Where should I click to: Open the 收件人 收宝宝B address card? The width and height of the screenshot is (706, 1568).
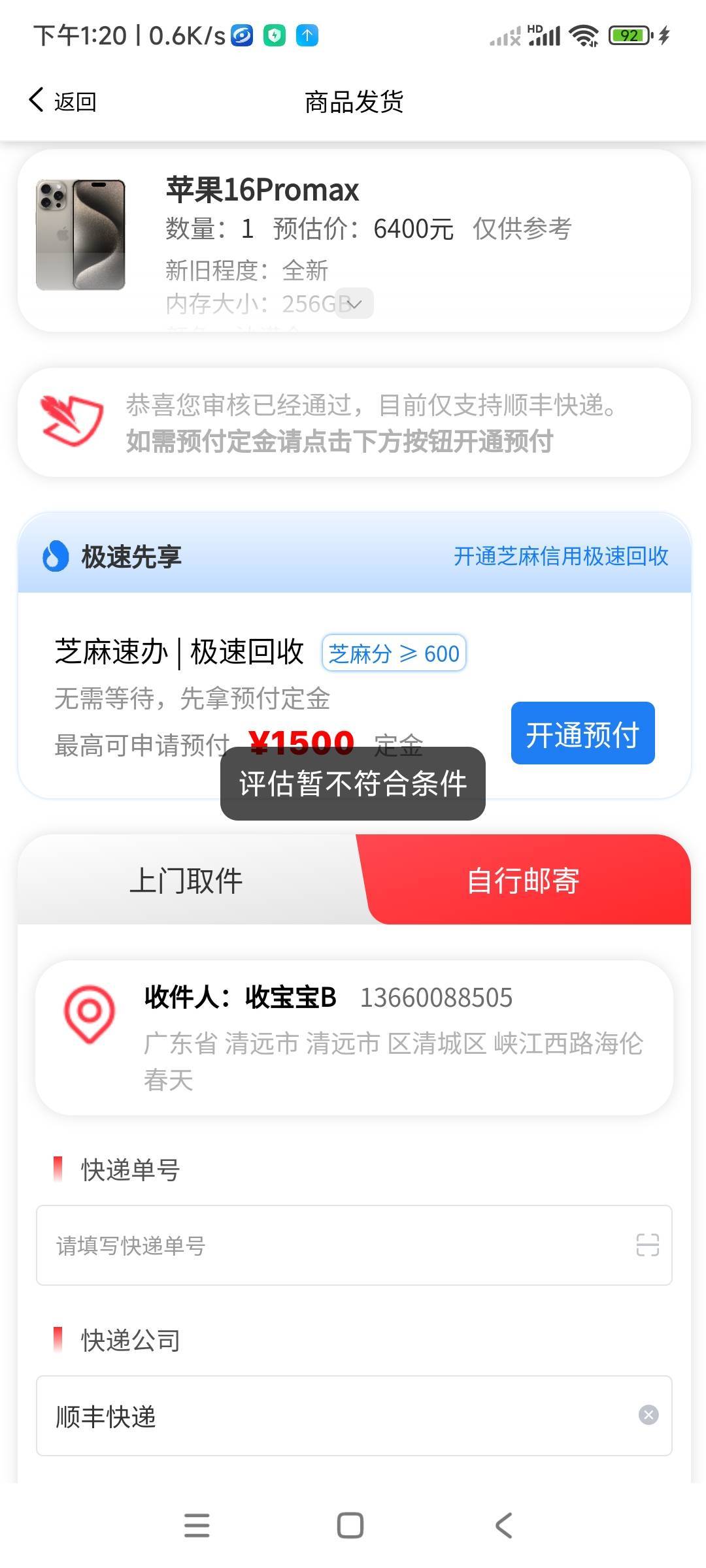pyautogui.click(x=354, y=1037)
